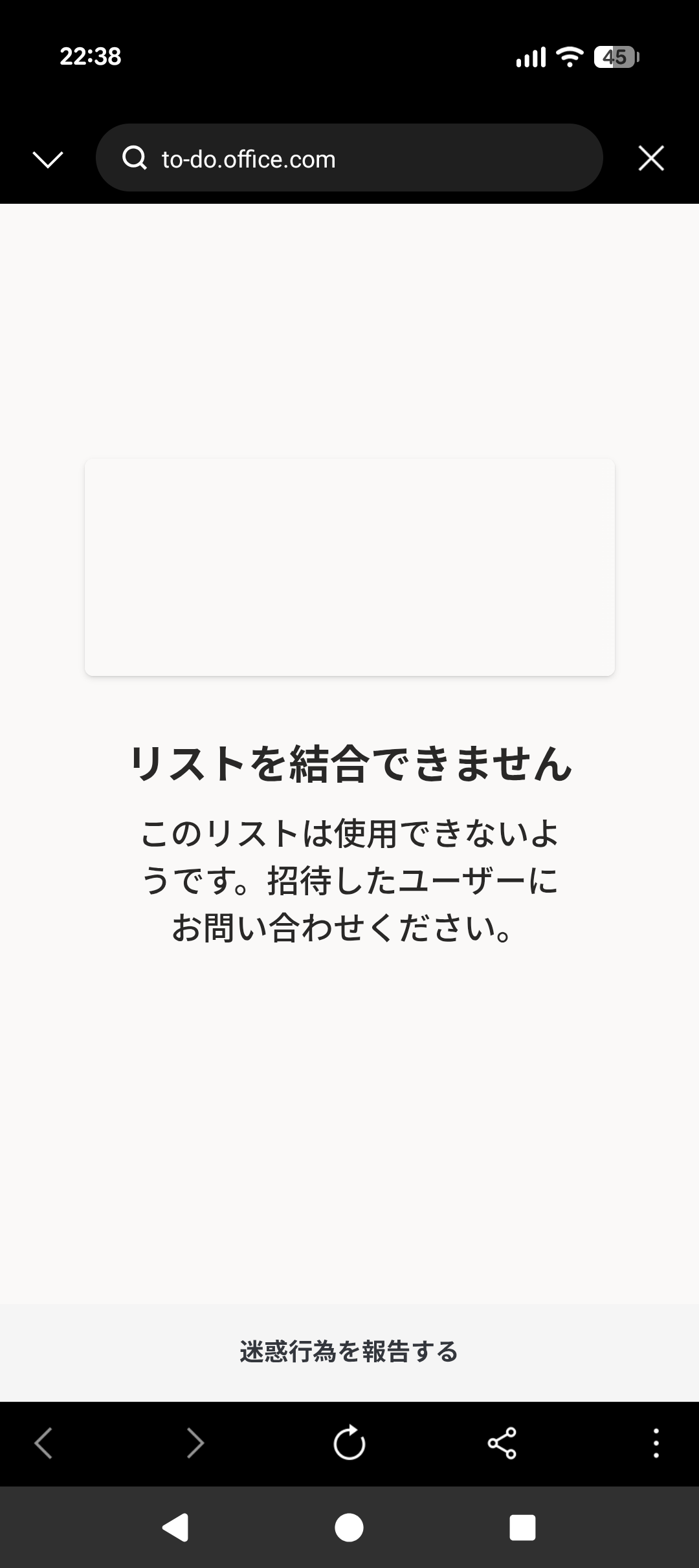
Task: Reload the current page
Action: pos(349,1443)
